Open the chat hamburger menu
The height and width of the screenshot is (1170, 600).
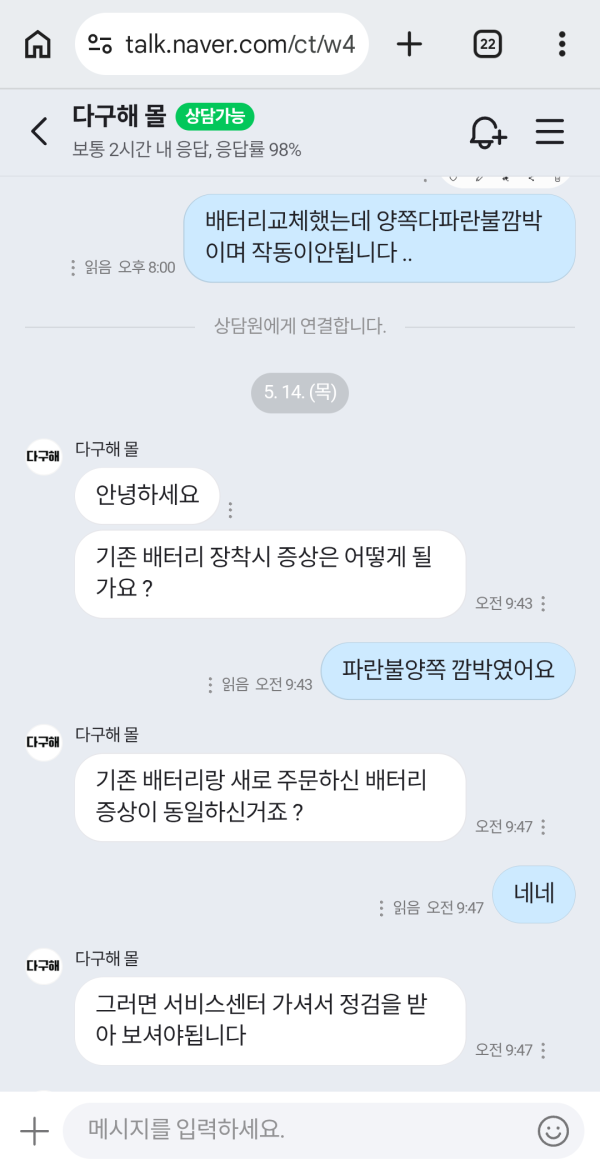pyautogui.click(x=550, y=131)
